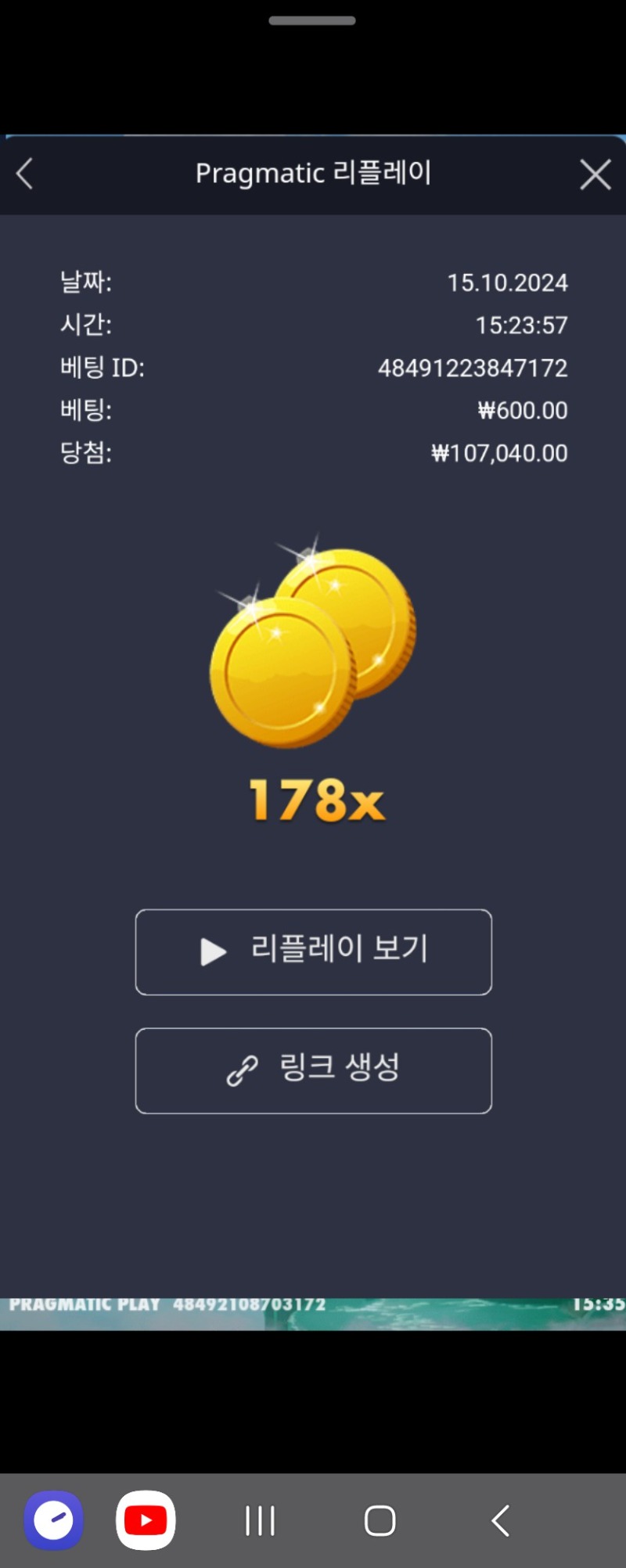
Task: Open recent apps in the navigation bar
Action: click(x=260, y=1520)
